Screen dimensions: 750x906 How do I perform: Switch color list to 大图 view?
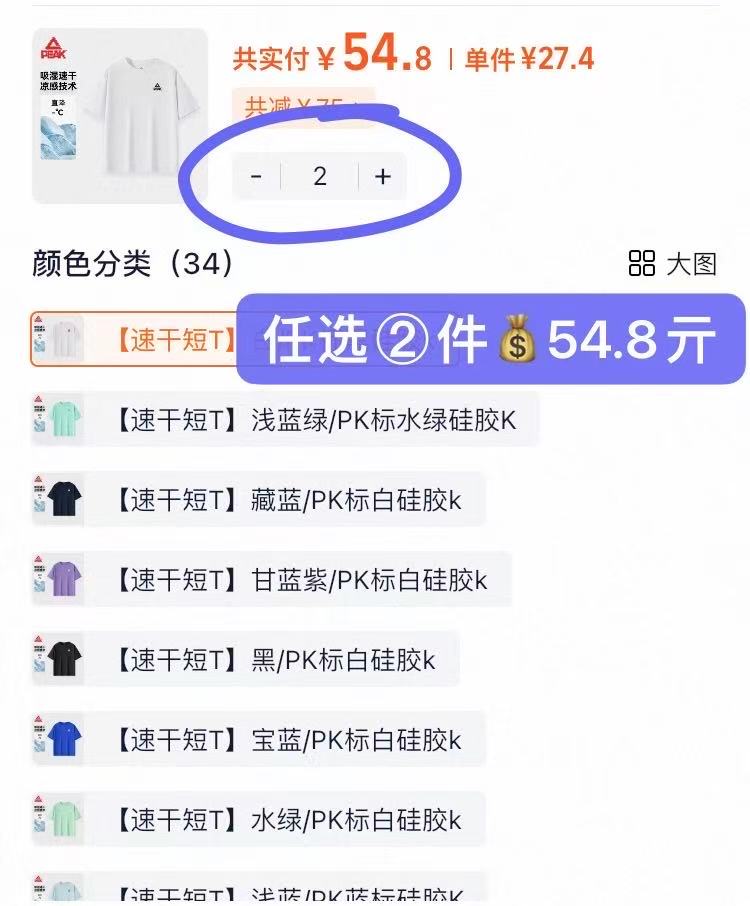tap(673, 264)
